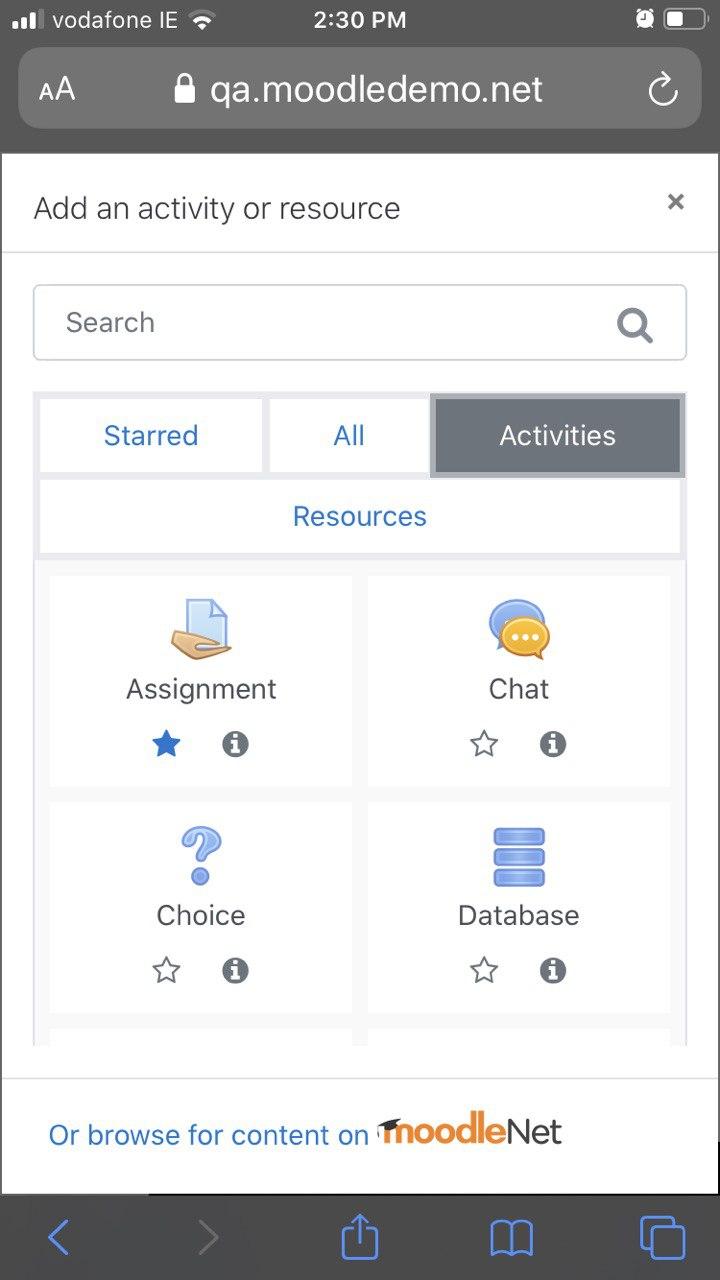Screen dimensions: 720x1280
Task: Unstar the Assignment activity
Action: pyautogui.click(x=166, y=744)
